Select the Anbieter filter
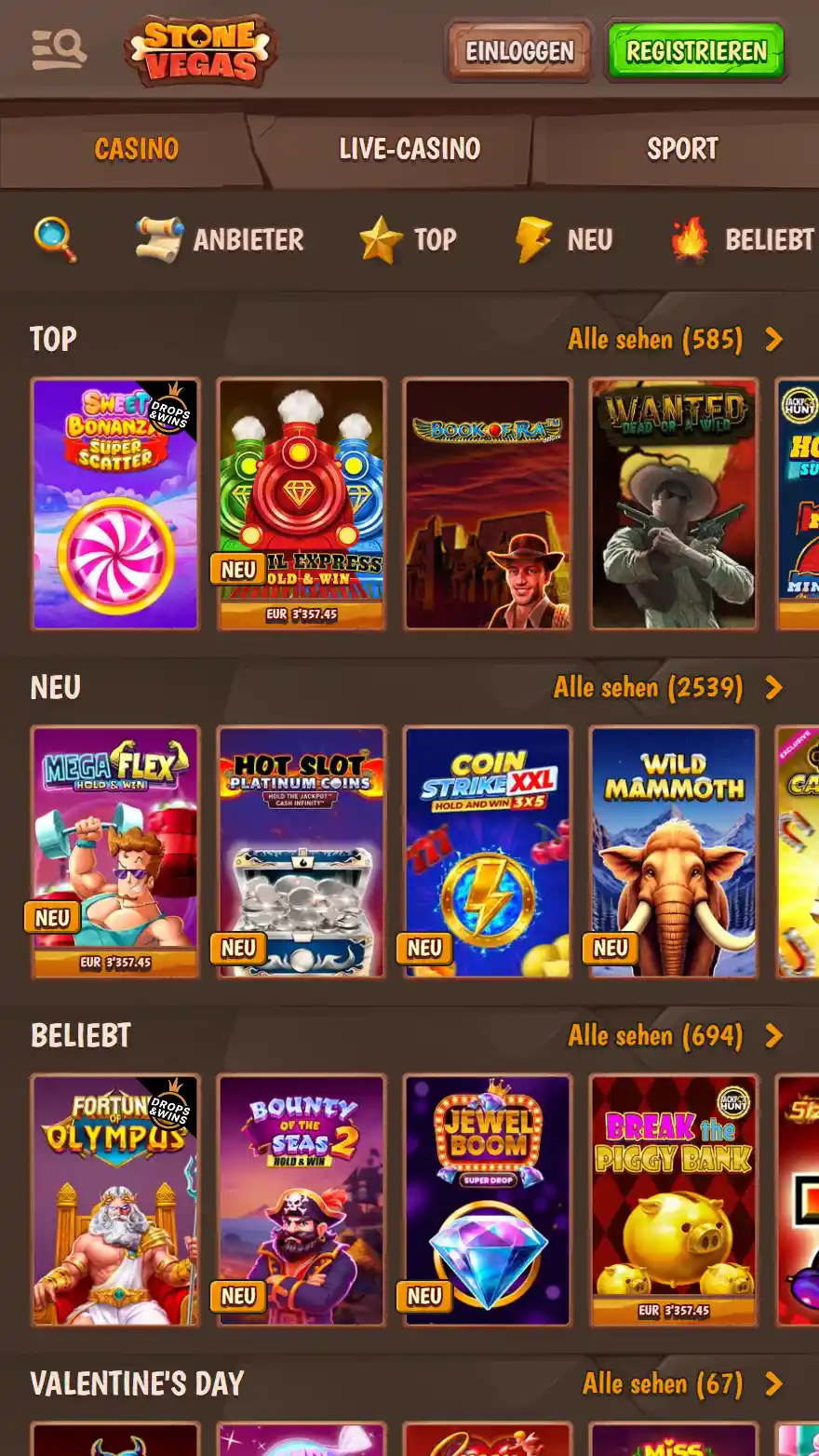The height and width of the screenshot is (1456, 819). (221, 240)
